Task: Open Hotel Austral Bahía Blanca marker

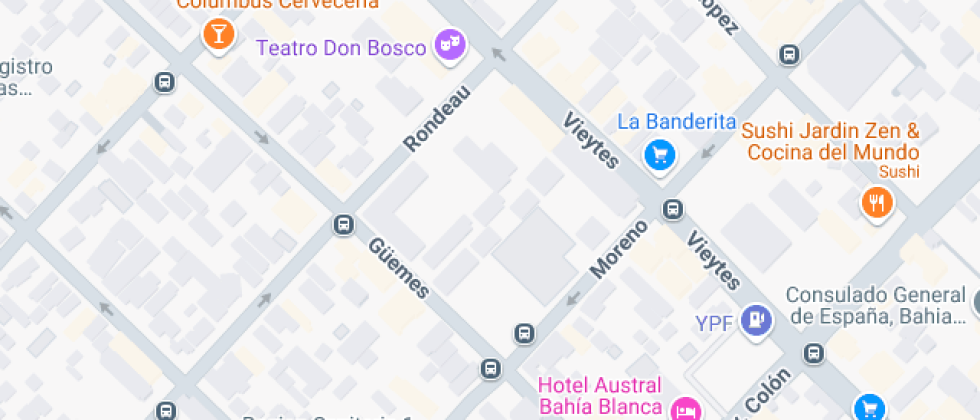Action: point(685,408)
